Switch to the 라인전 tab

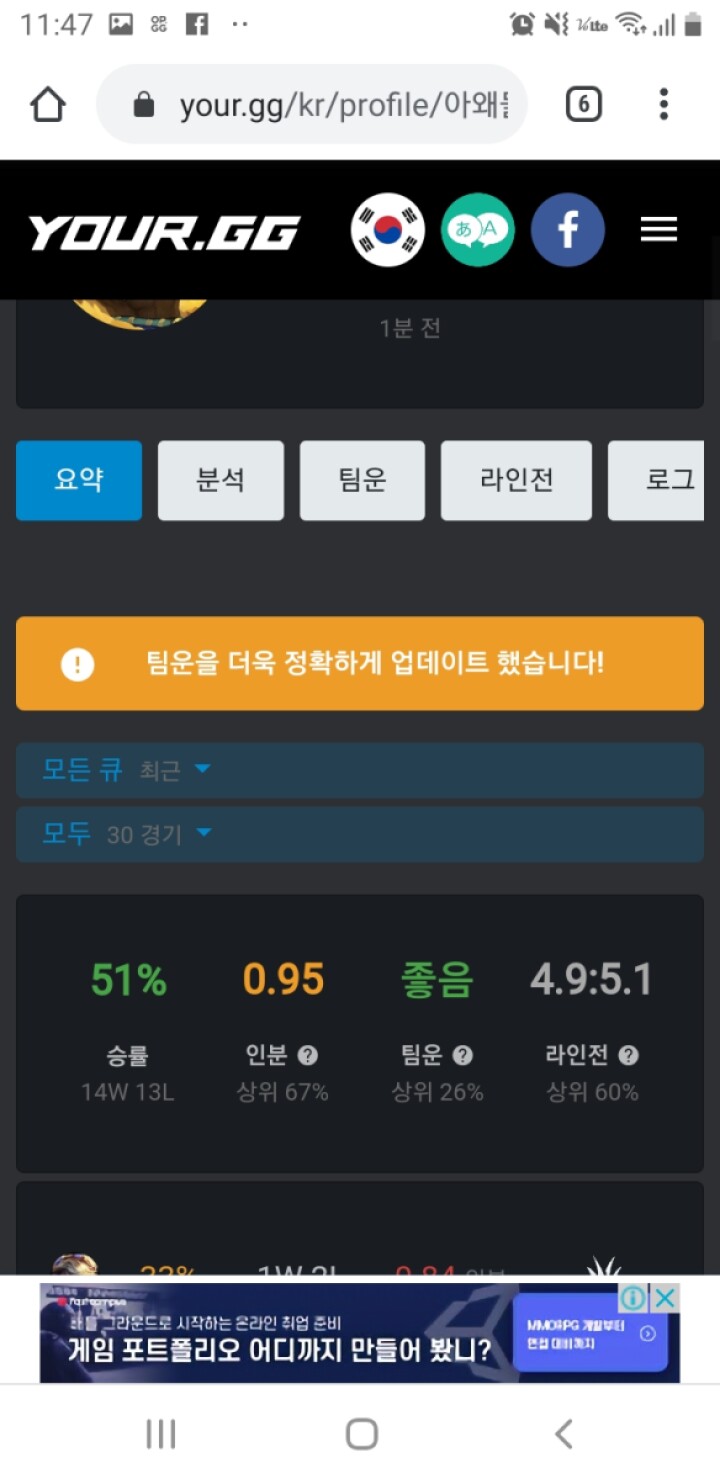pos(516,481)
